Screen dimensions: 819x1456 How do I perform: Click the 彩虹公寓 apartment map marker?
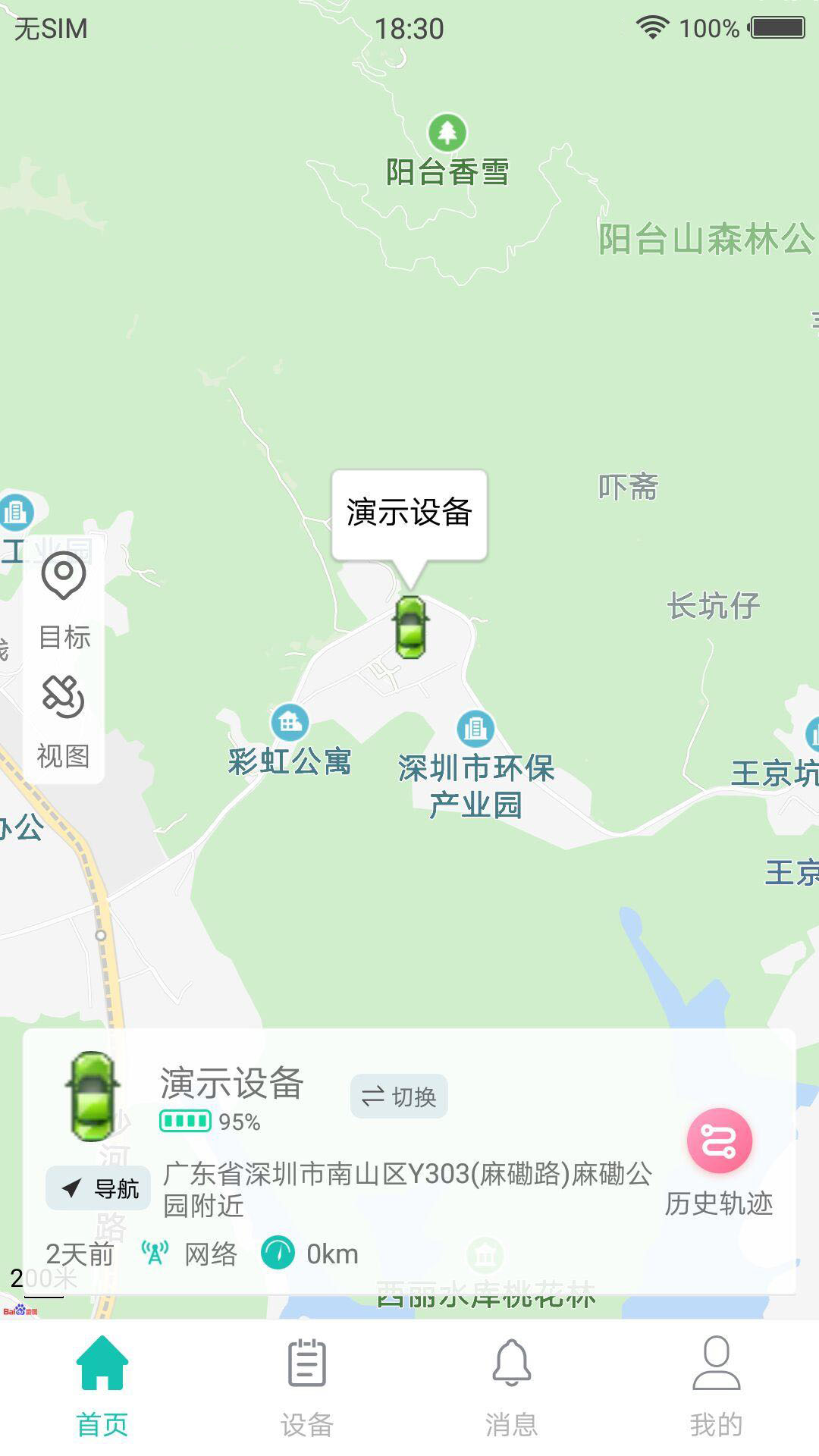[x=289, y=722]
